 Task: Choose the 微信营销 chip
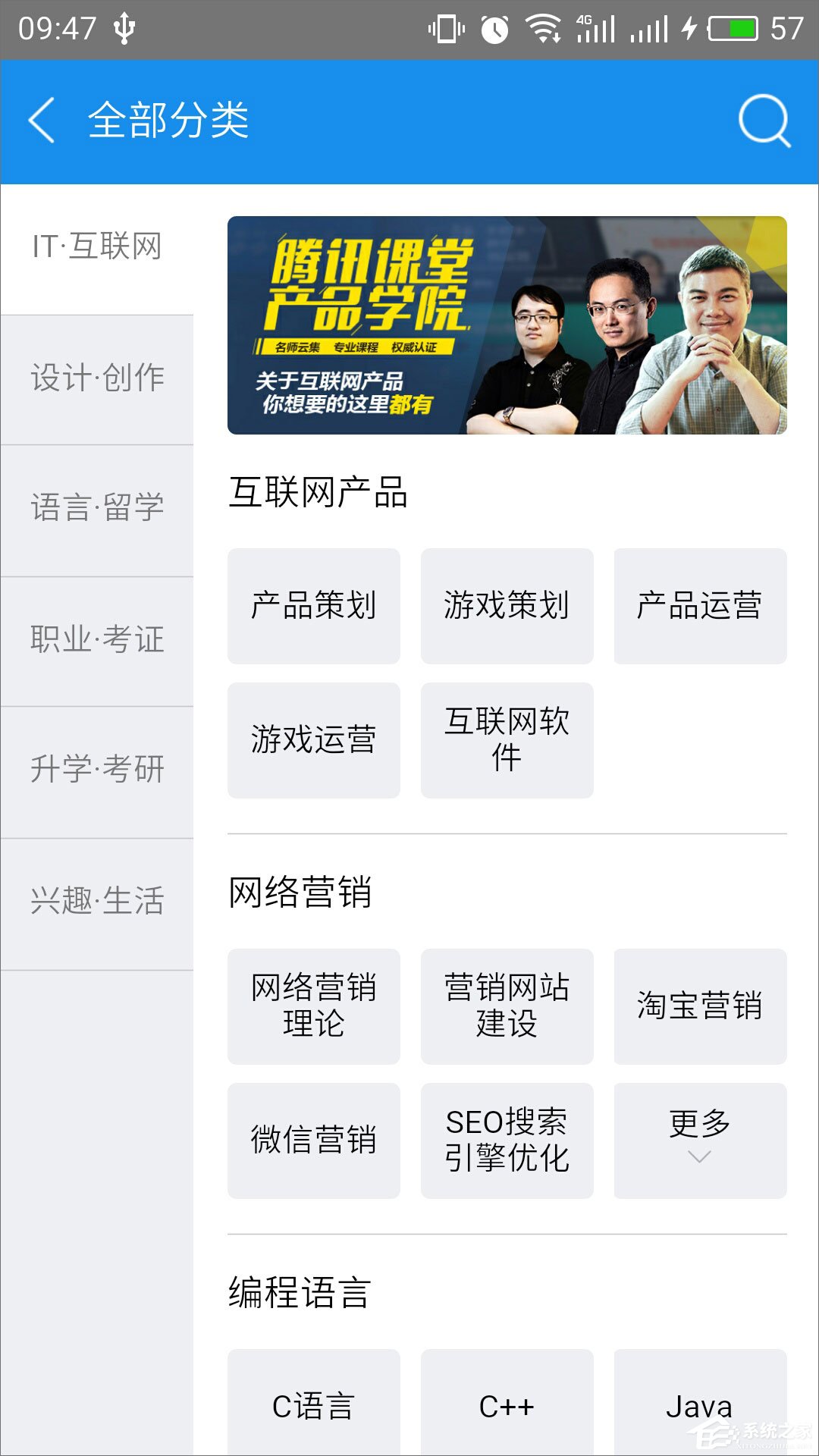313,1141
